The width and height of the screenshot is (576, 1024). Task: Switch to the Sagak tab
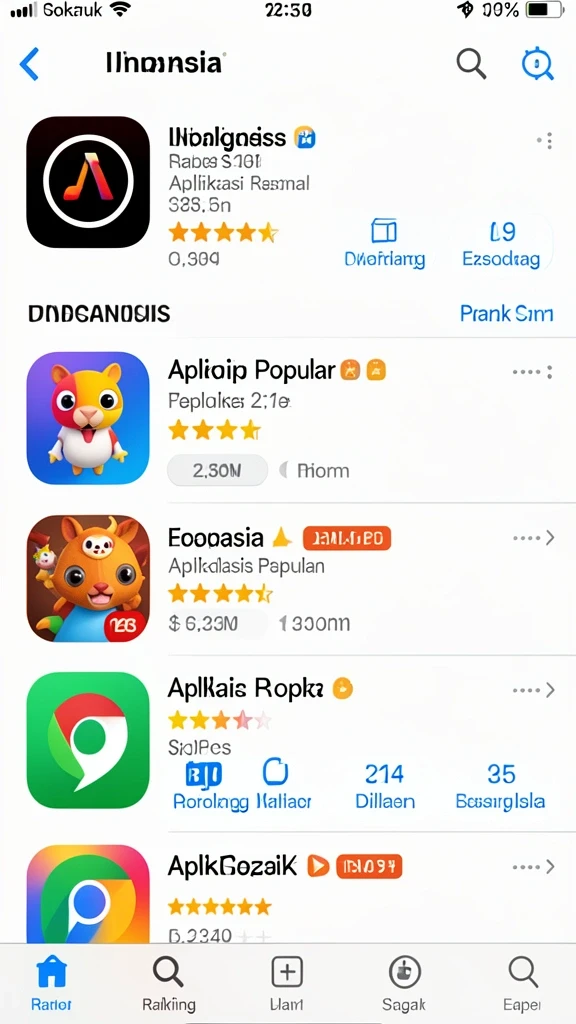click(x=404, y=984)
